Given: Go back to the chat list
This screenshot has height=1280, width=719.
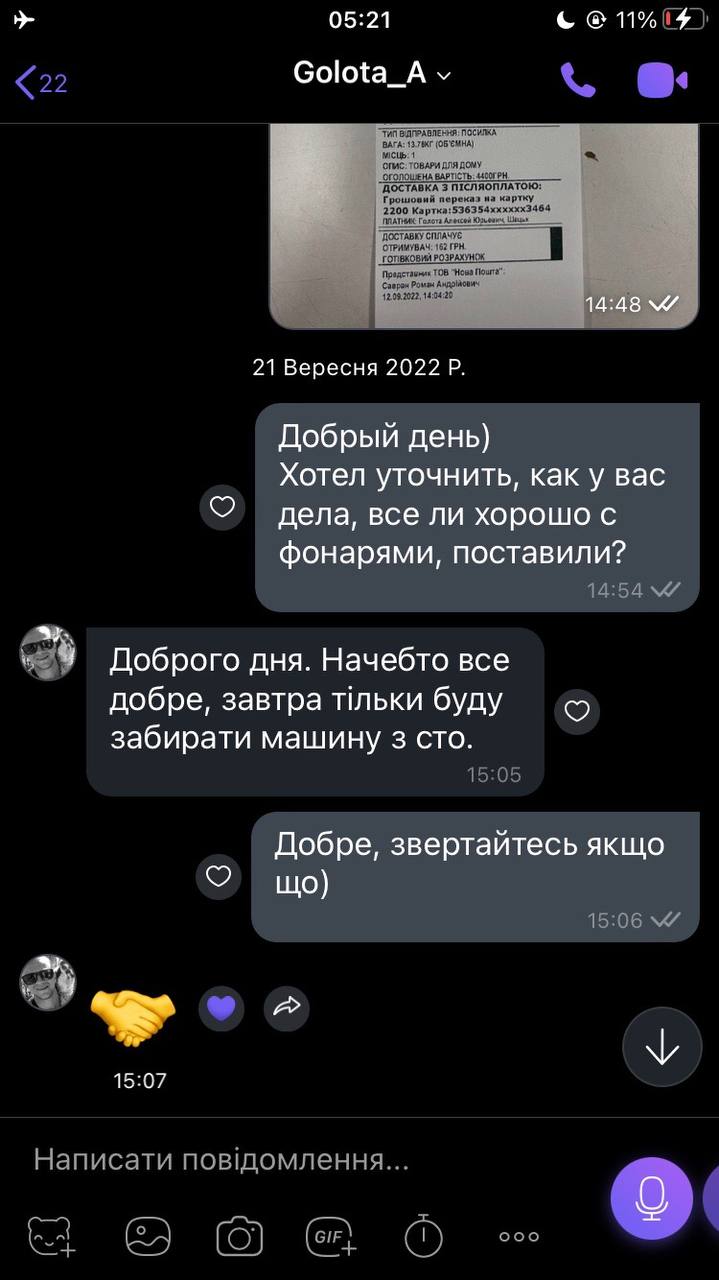Looking at the screenshot, I should coord(40,81).
